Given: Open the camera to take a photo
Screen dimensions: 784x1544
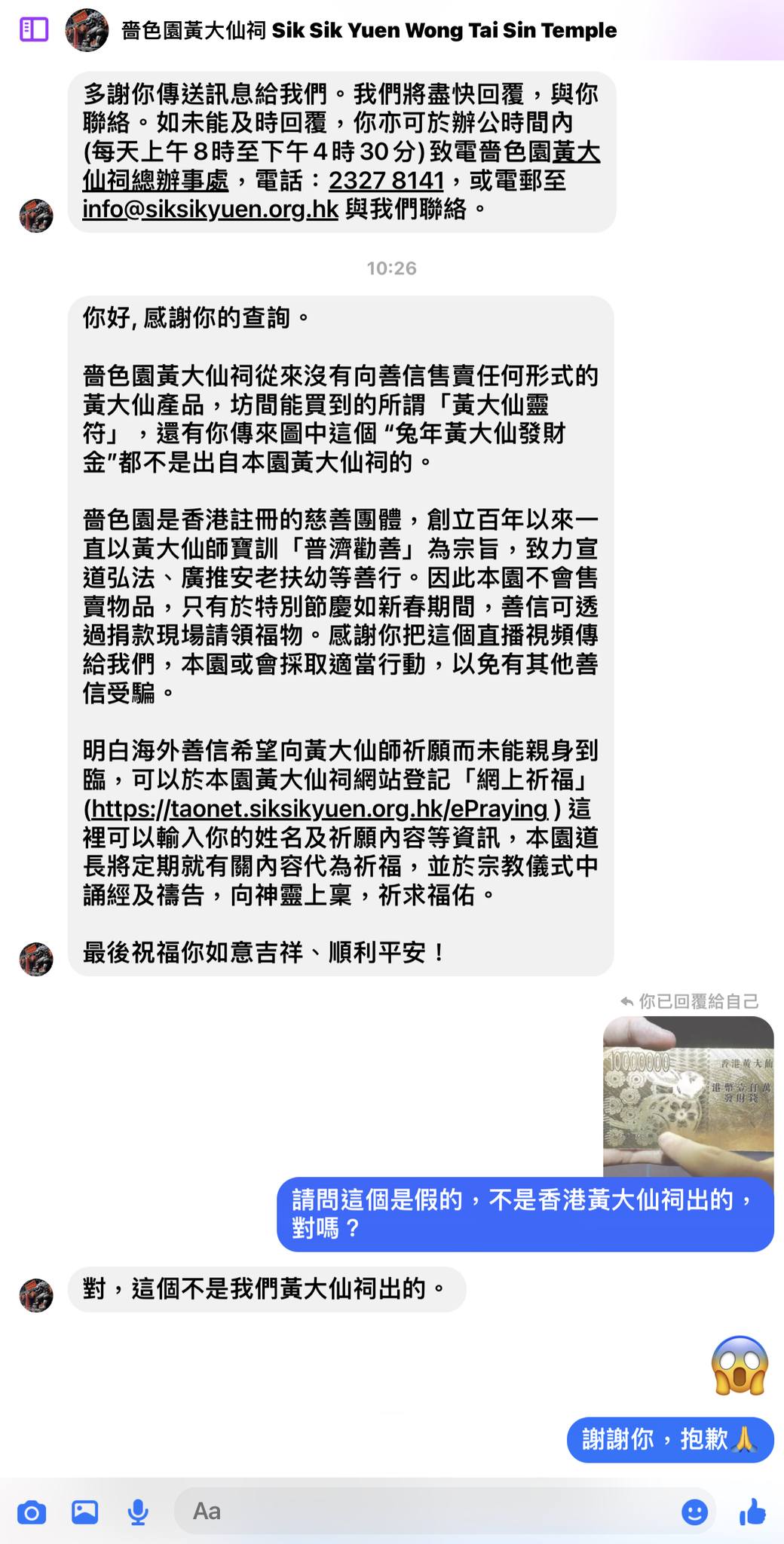Looking at the screenshot, I should [x=31, y=1512].
